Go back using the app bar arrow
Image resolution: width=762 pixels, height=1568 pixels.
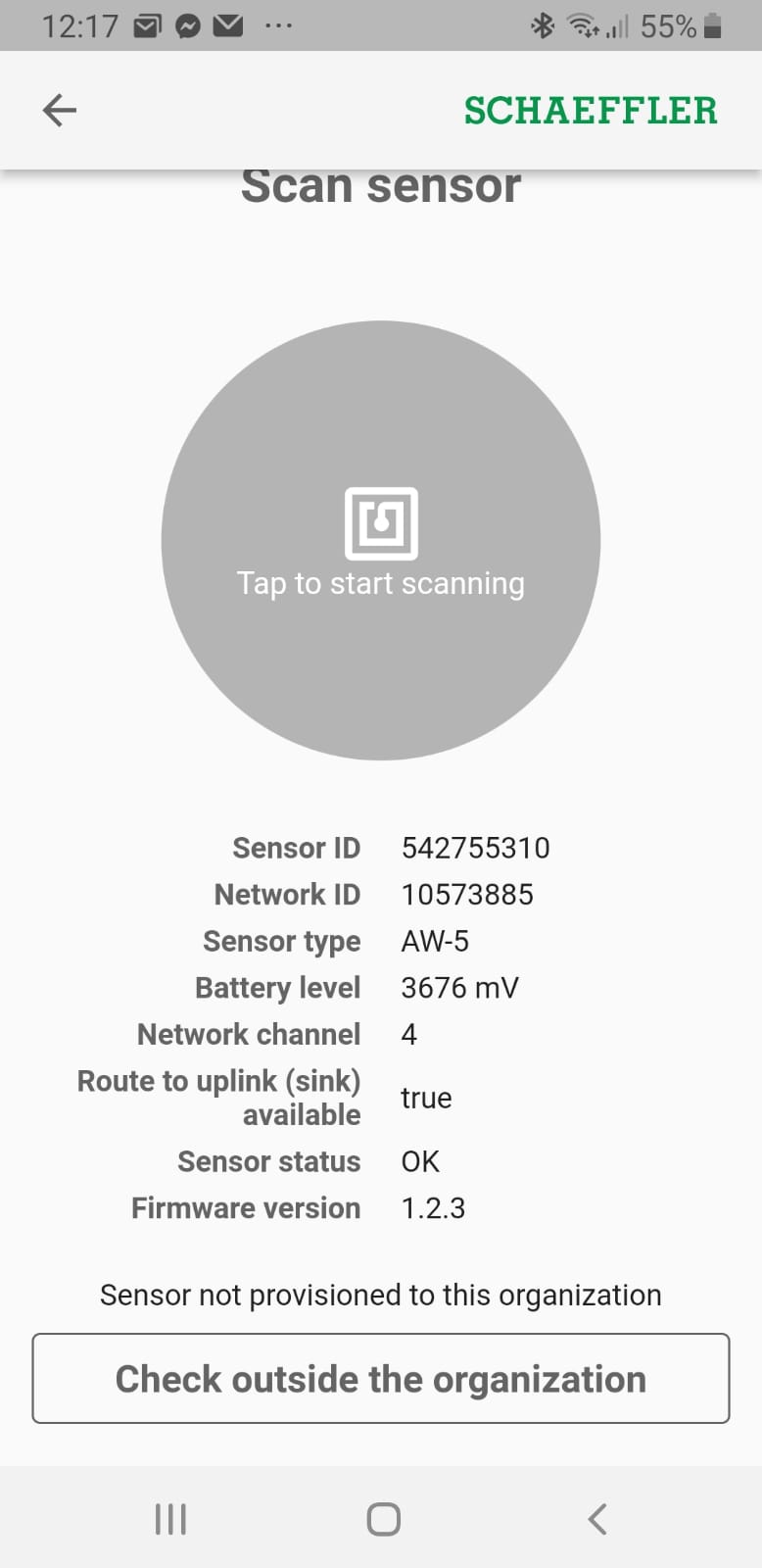pos(60,110)
